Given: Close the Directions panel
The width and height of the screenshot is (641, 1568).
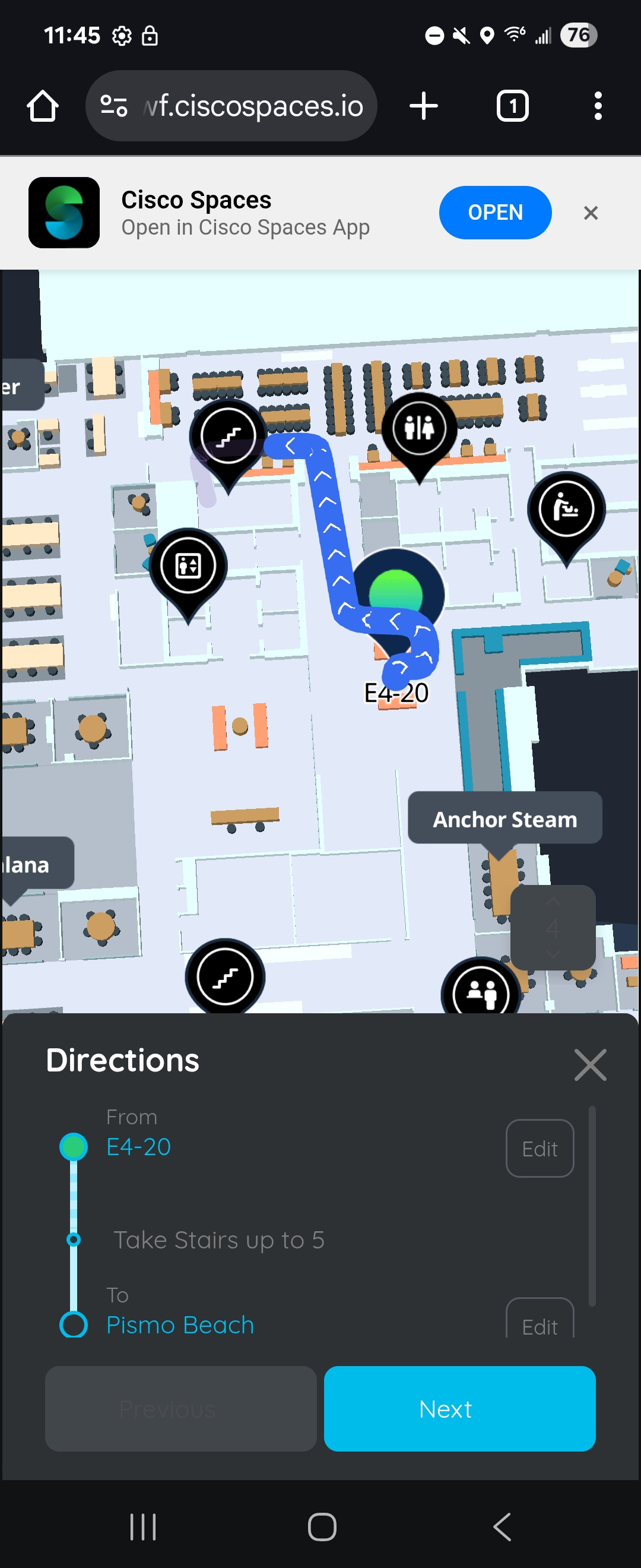Looking at the screenshot, I should click(x=591, y=1064).
